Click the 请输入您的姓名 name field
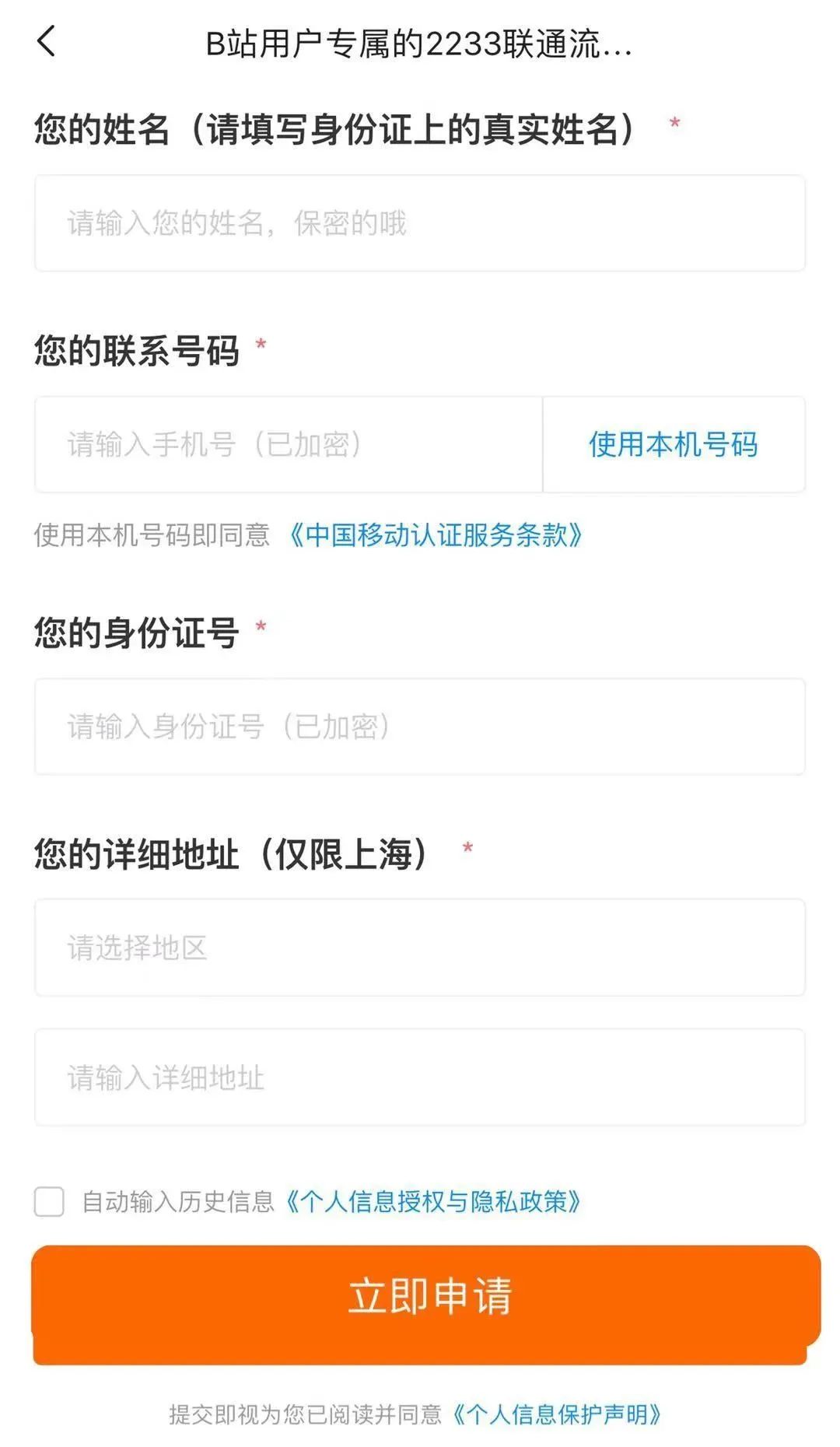 (x=420, y=223)
